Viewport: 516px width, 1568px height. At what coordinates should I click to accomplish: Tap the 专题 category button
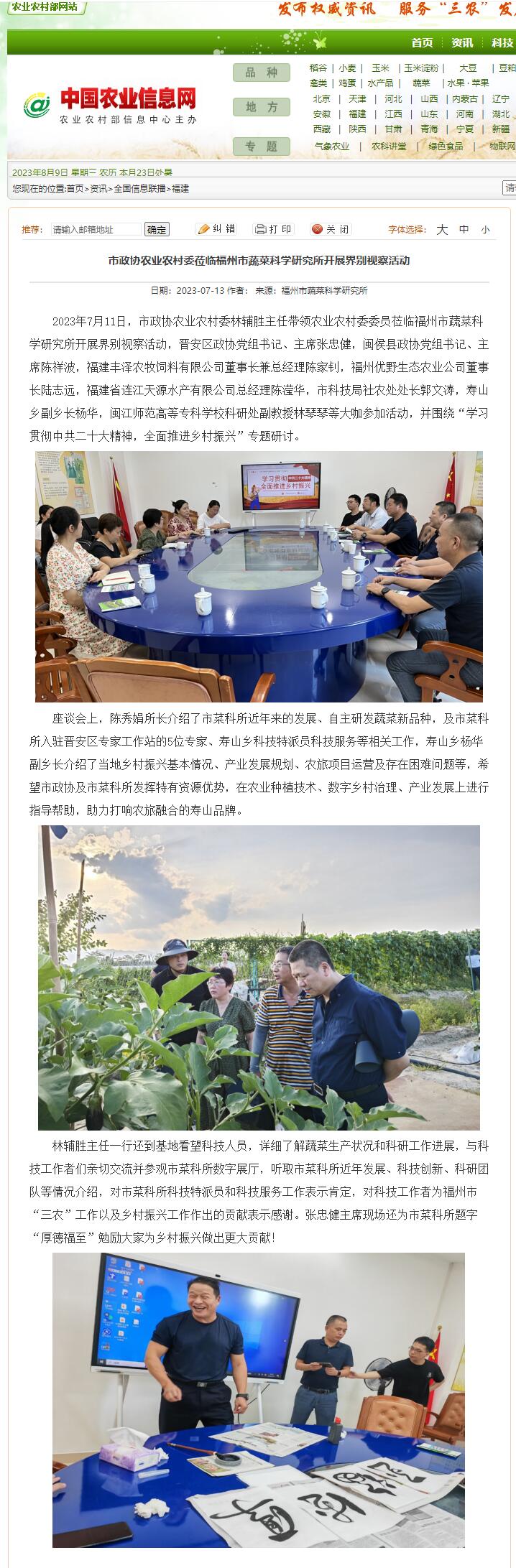(x=262, y=147)
